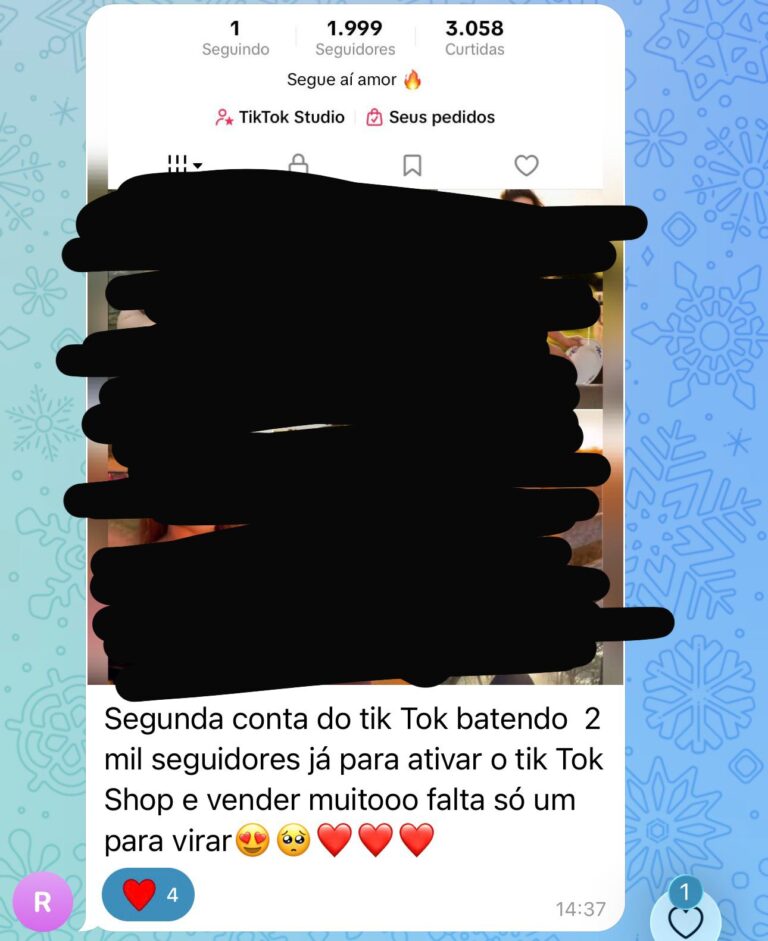Tap the red heart reaction with 4
The height and width of the screenshot is (941, 768).
(x=148, y=894)
